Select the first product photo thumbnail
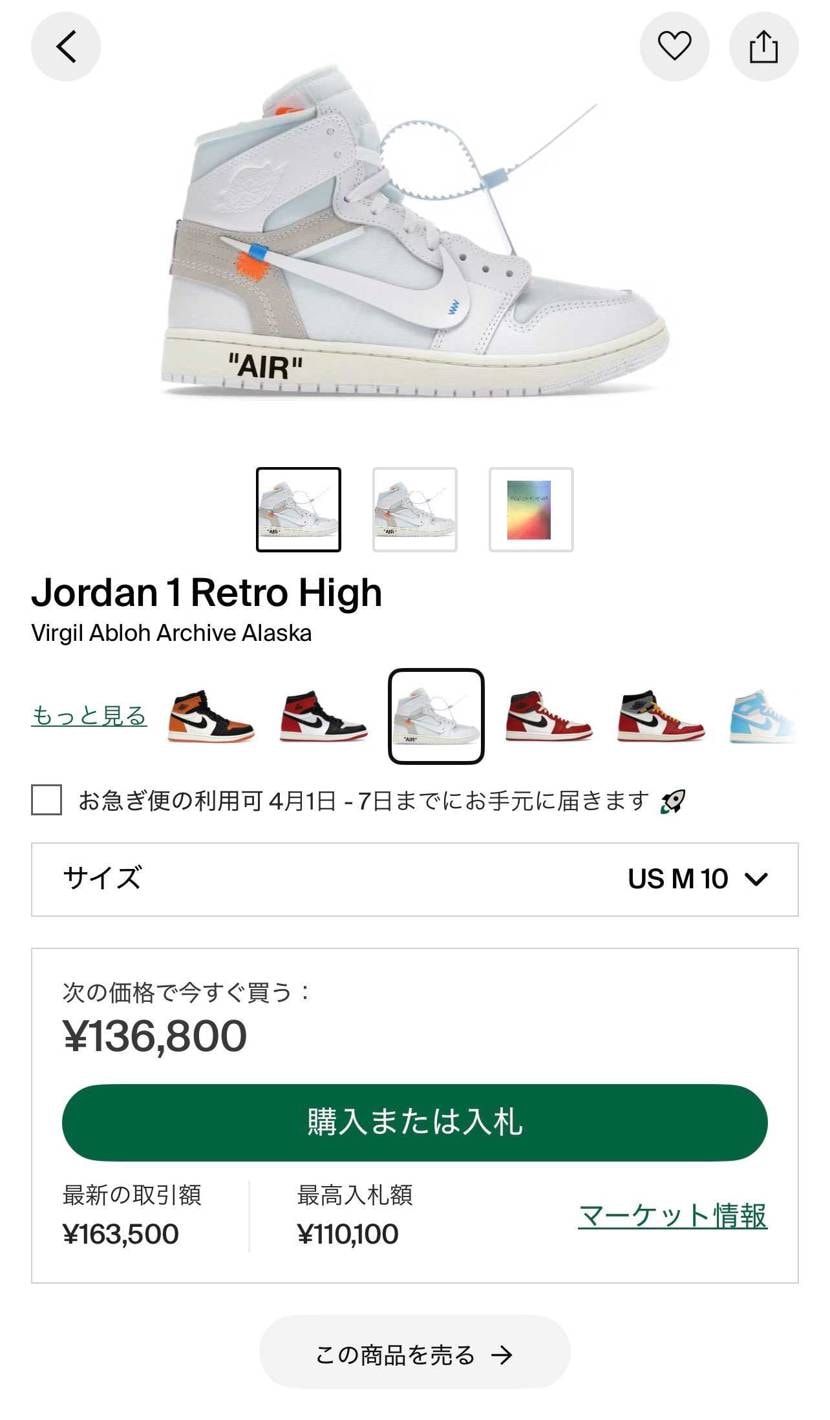The width and height of the screenshot is (830, 1420). 298,509
